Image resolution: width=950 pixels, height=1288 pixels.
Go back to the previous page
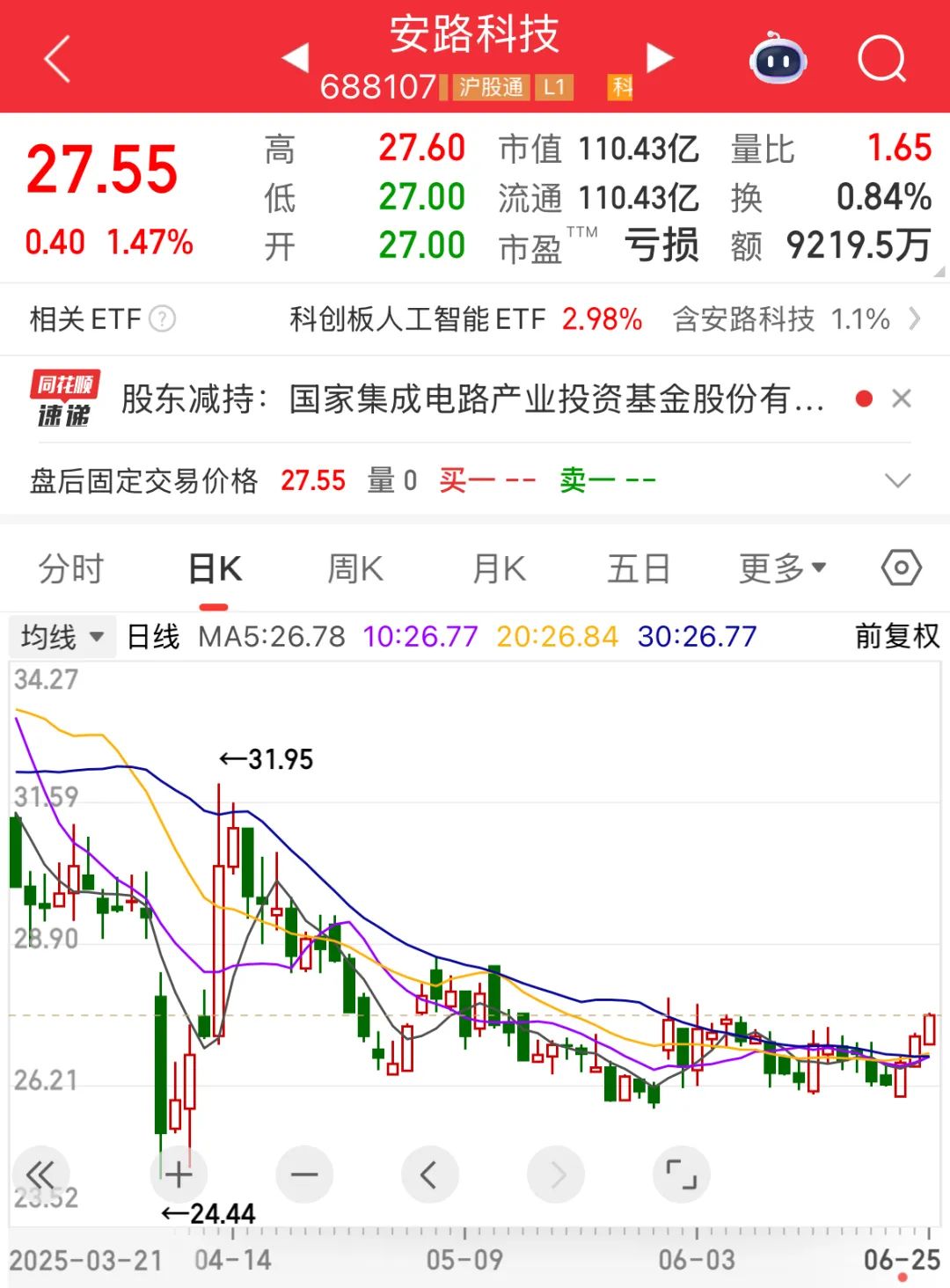57,60
